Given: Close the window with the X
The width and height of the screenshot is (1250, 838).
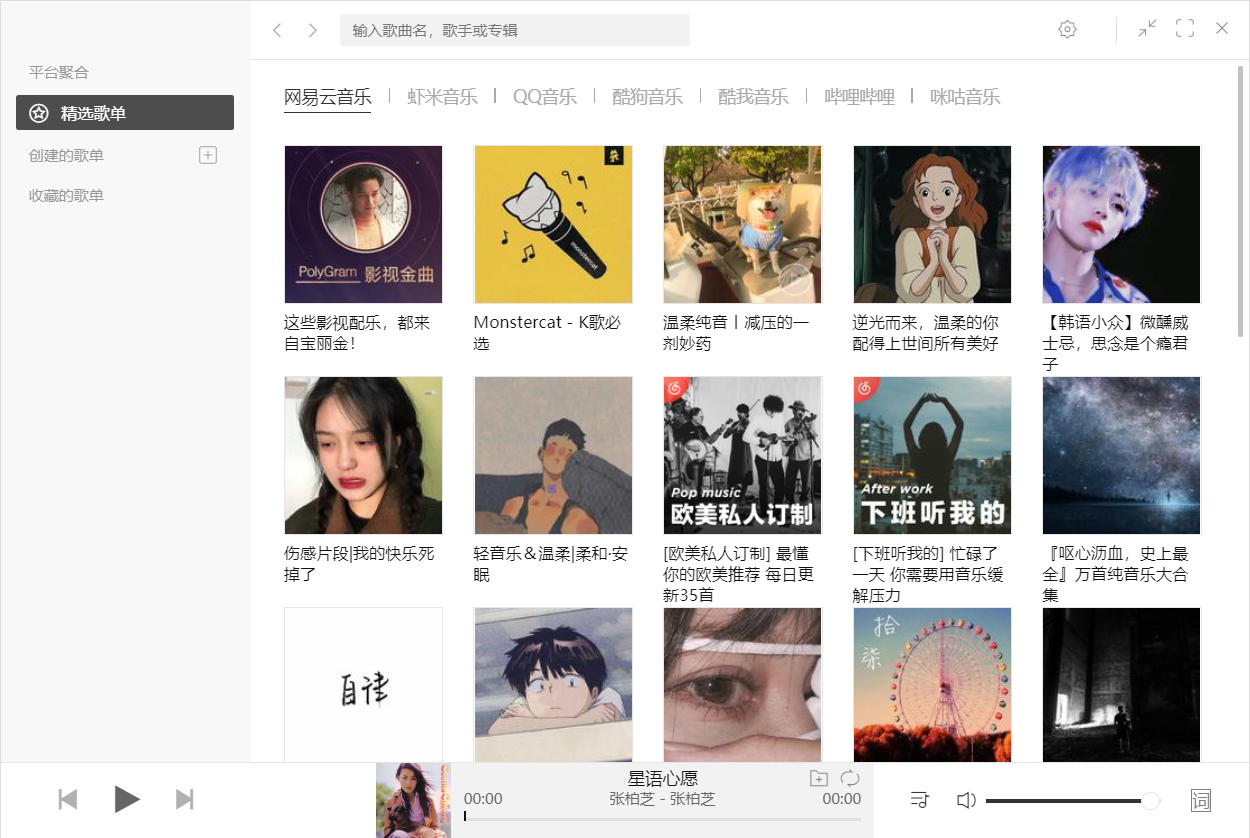Looking at the screenshot, I should coord(1222,29).
